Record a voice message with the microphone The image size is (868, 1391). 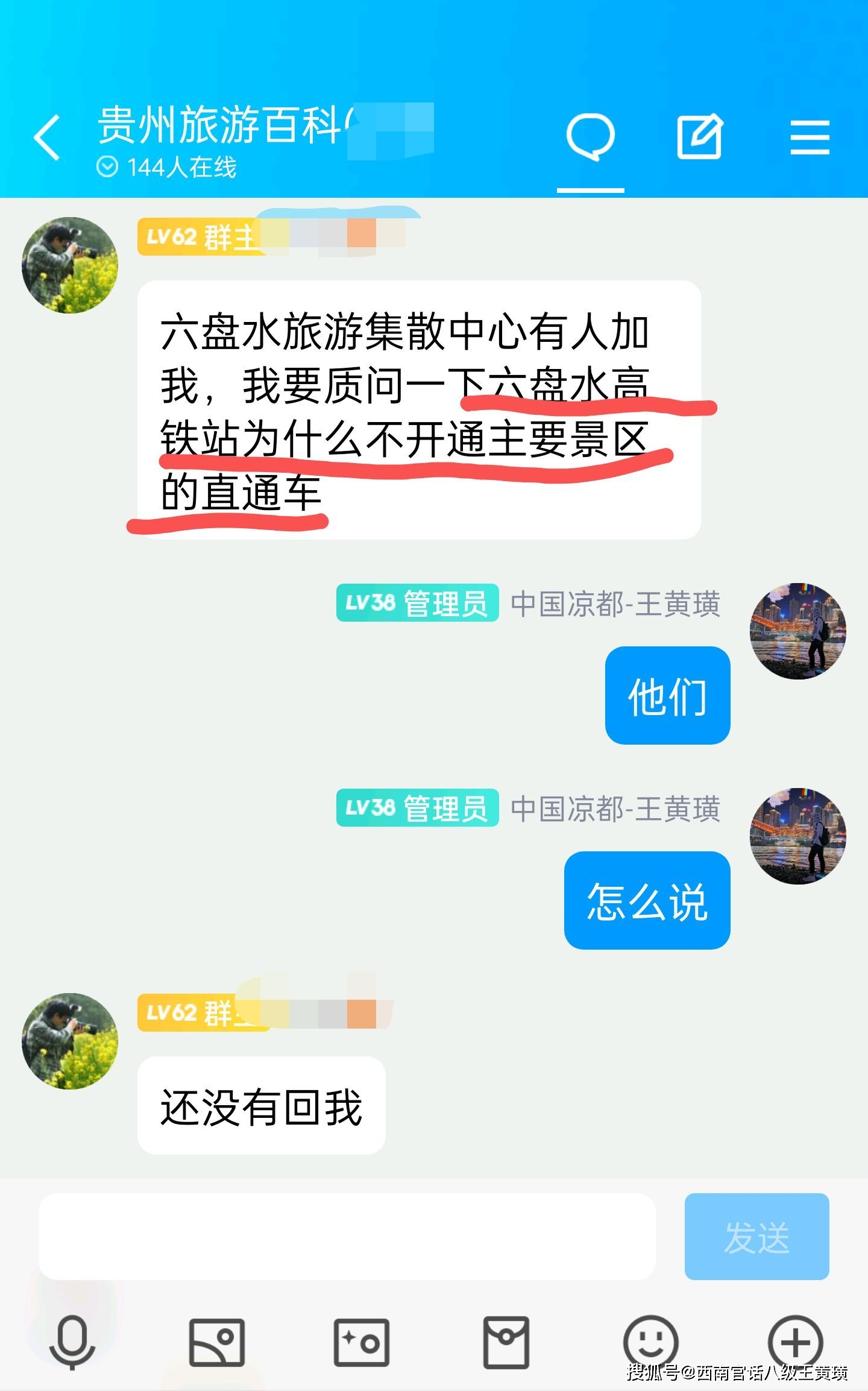(x=72, y=1343)
